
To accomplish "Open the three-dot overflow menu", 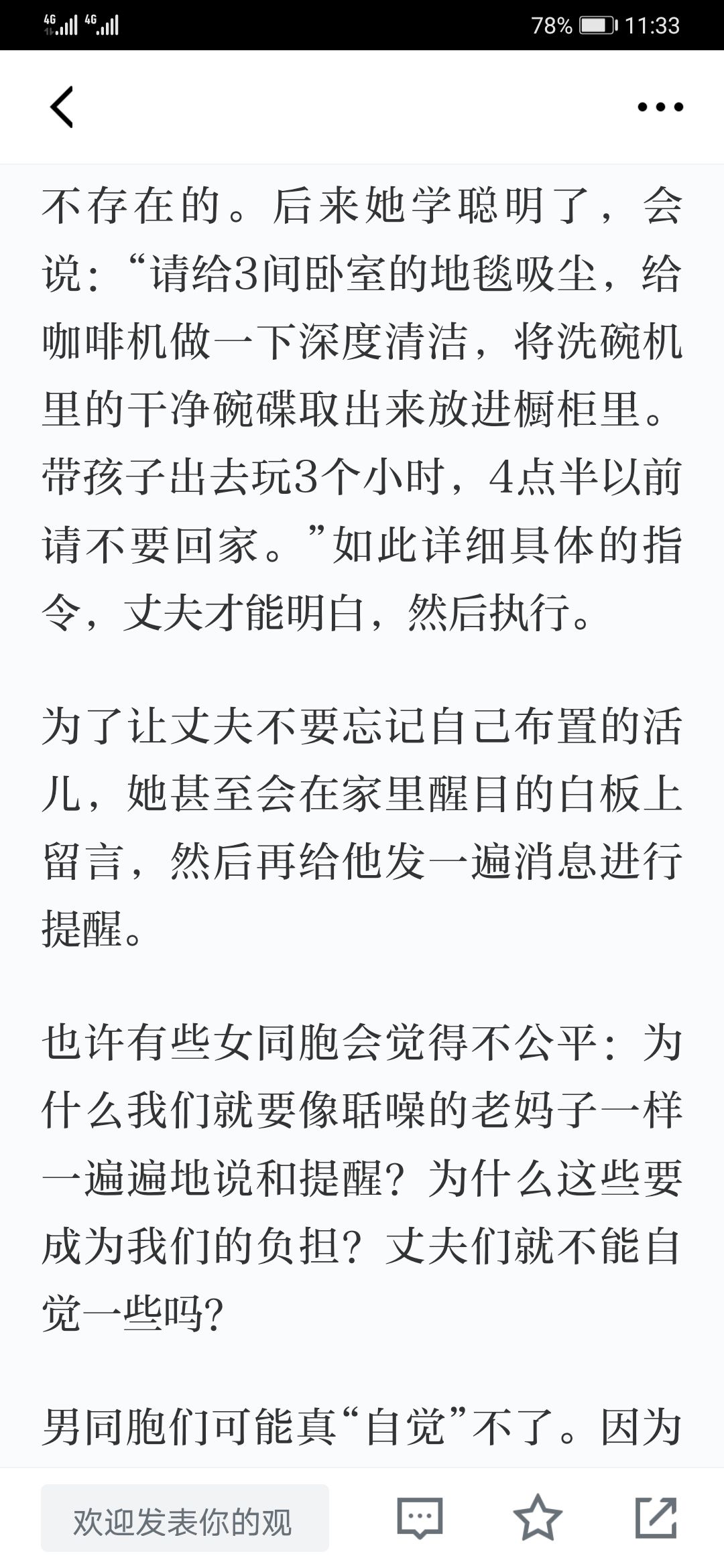I will (660, 107).
